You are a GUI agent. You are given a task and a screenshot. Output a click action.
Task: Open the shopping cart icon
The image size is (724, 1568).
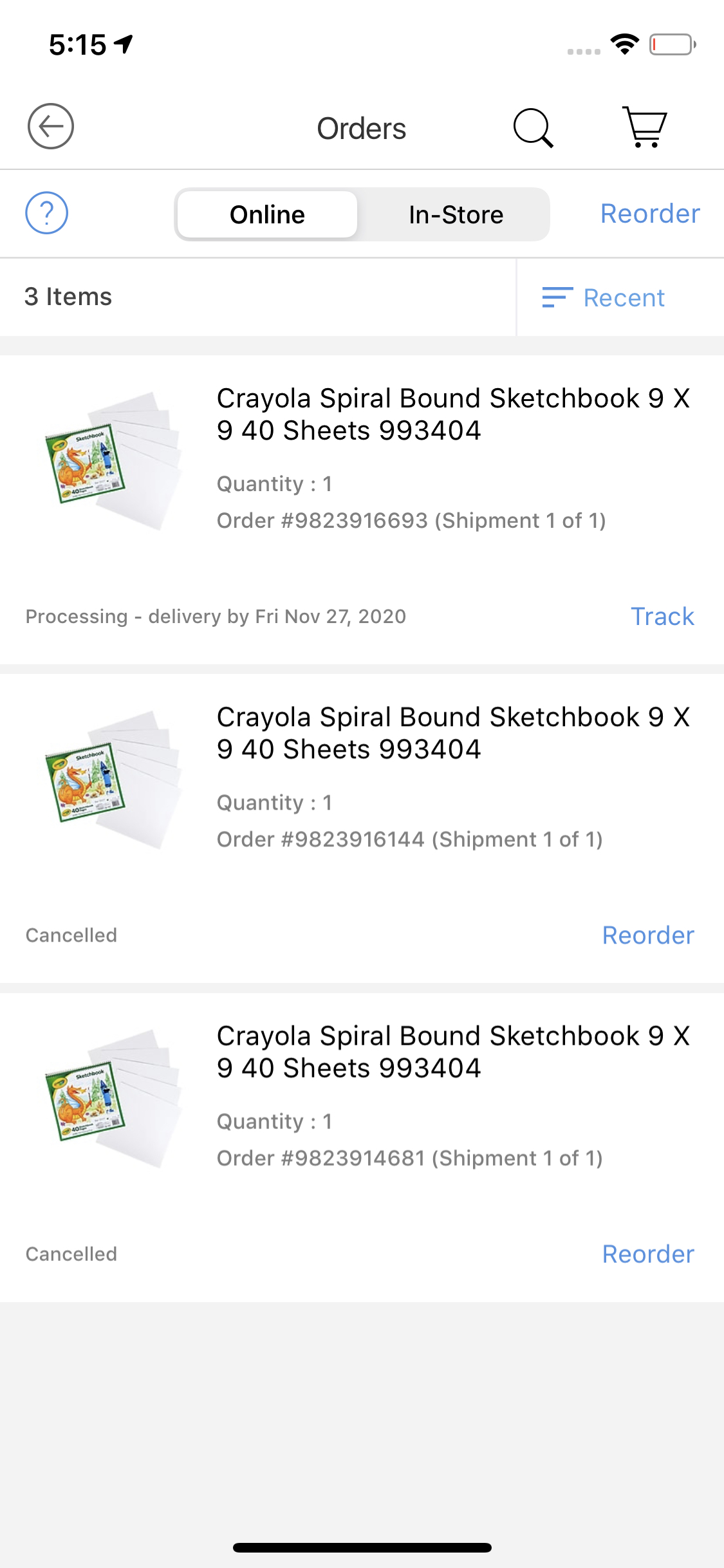[644, 127]
